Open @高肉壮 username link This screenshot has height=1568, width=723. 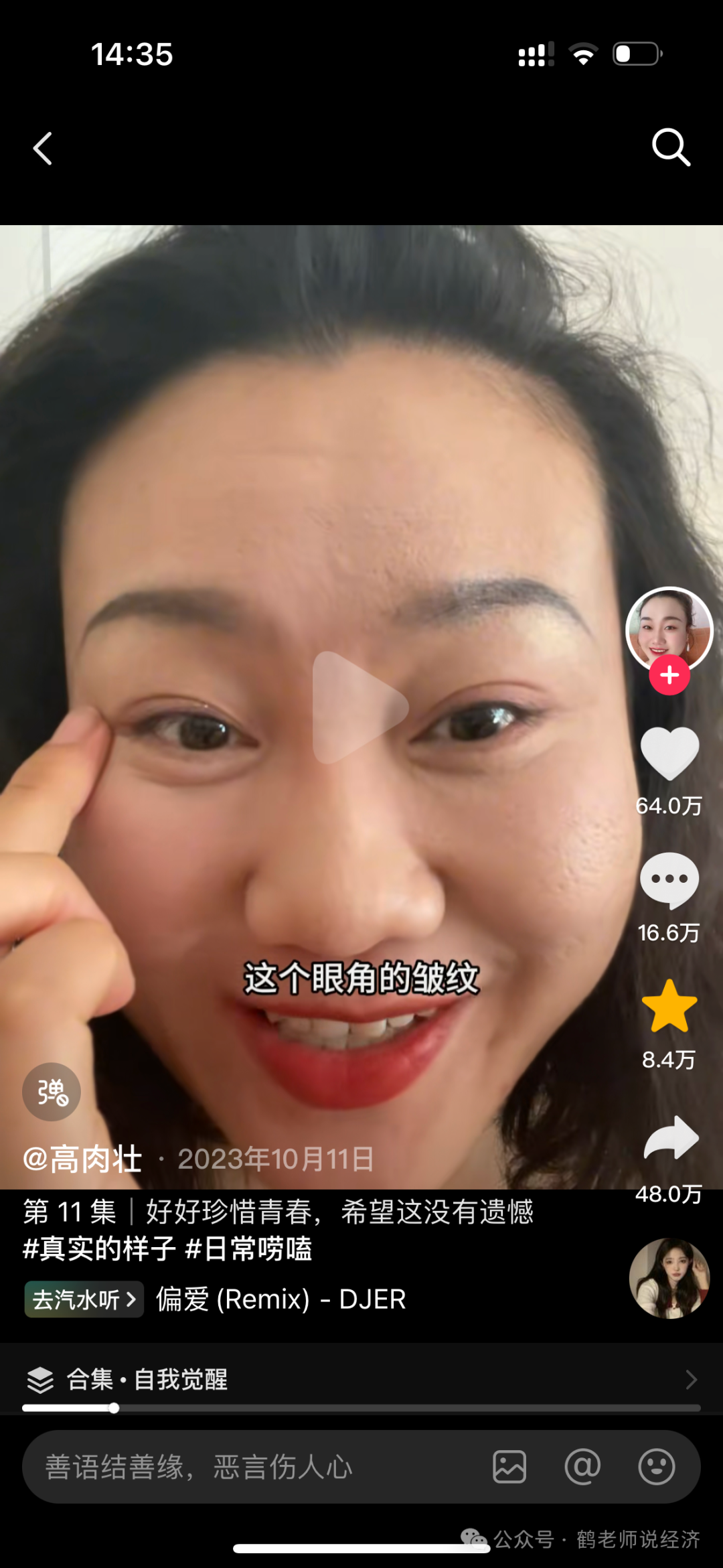tap(82, 1159)
